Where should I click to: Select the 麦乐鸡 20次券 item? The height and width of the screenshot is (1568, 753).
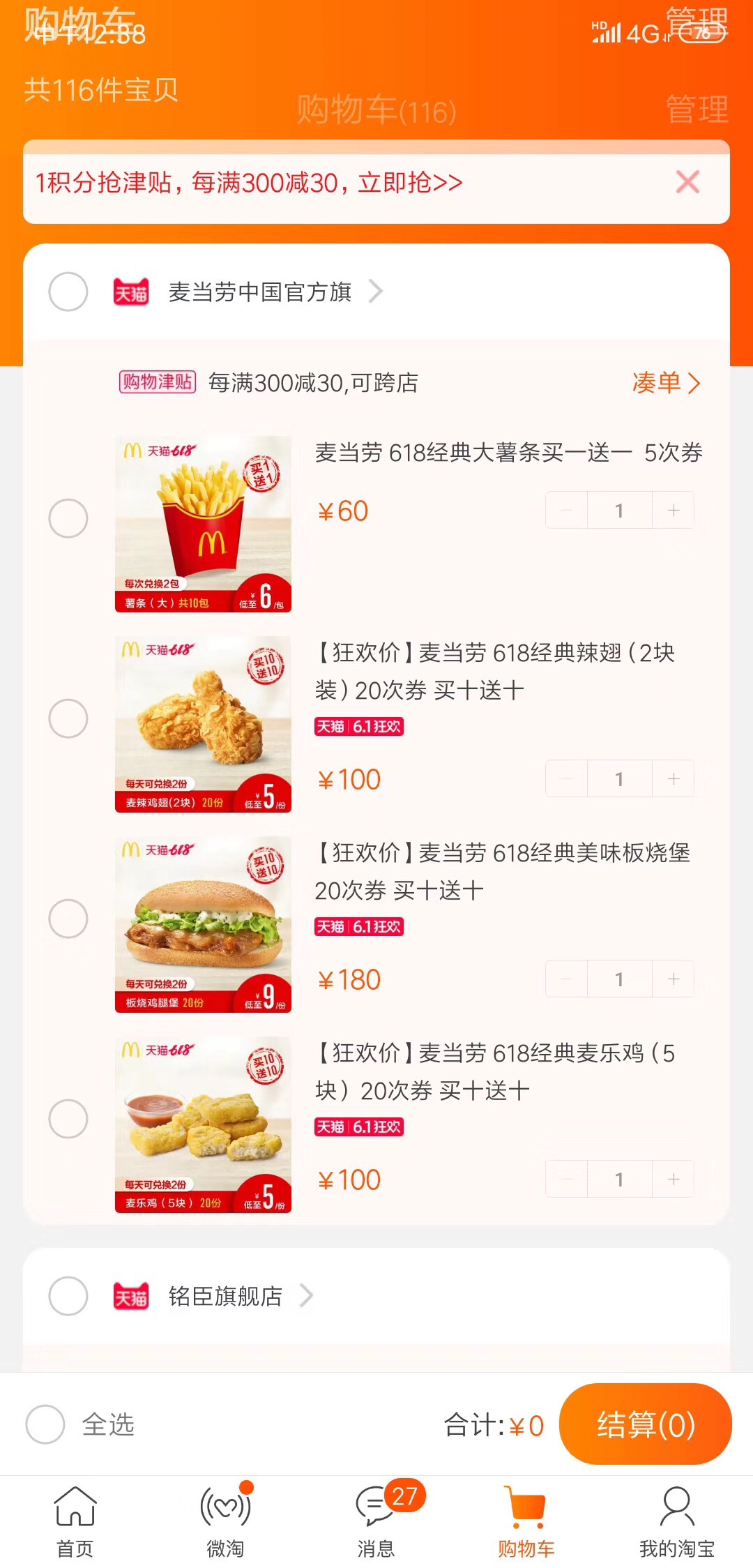[x=68, y=1119]
